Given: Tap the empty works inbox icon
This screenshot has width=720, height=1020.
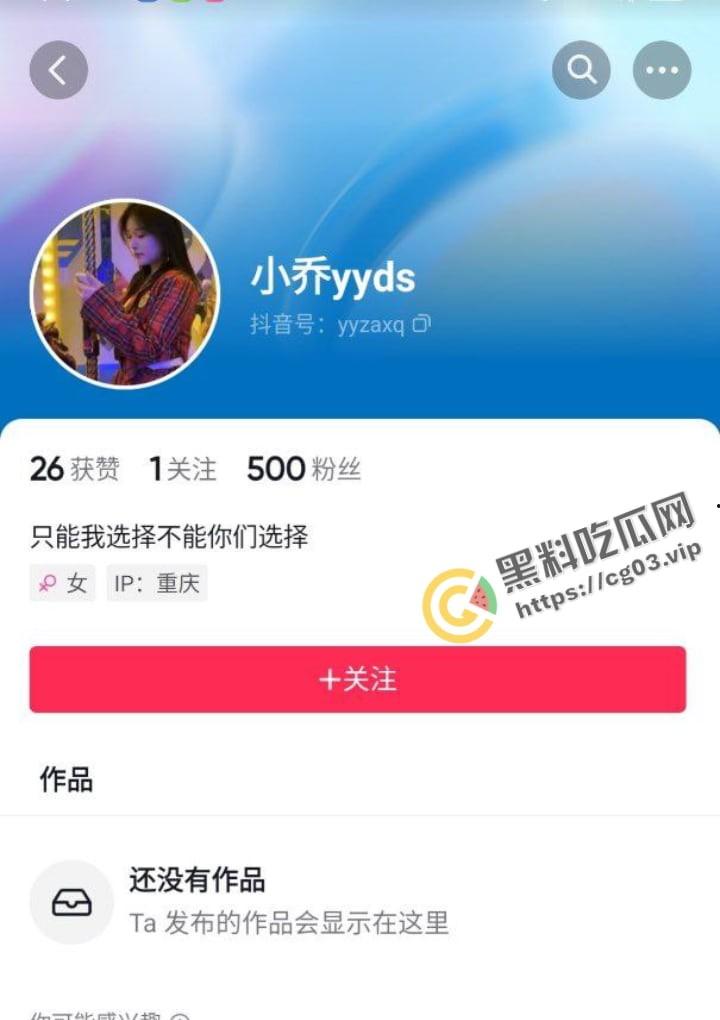Looking at the screenshot, I should [70, 902].
